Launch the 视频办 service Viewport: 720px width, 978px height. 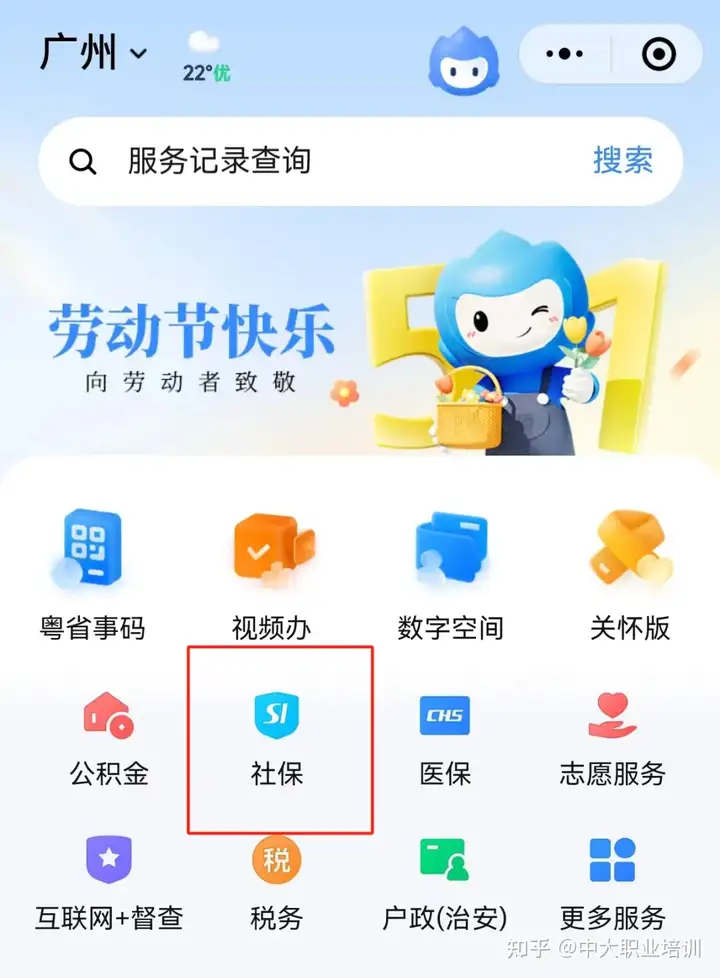pos(272,575)
